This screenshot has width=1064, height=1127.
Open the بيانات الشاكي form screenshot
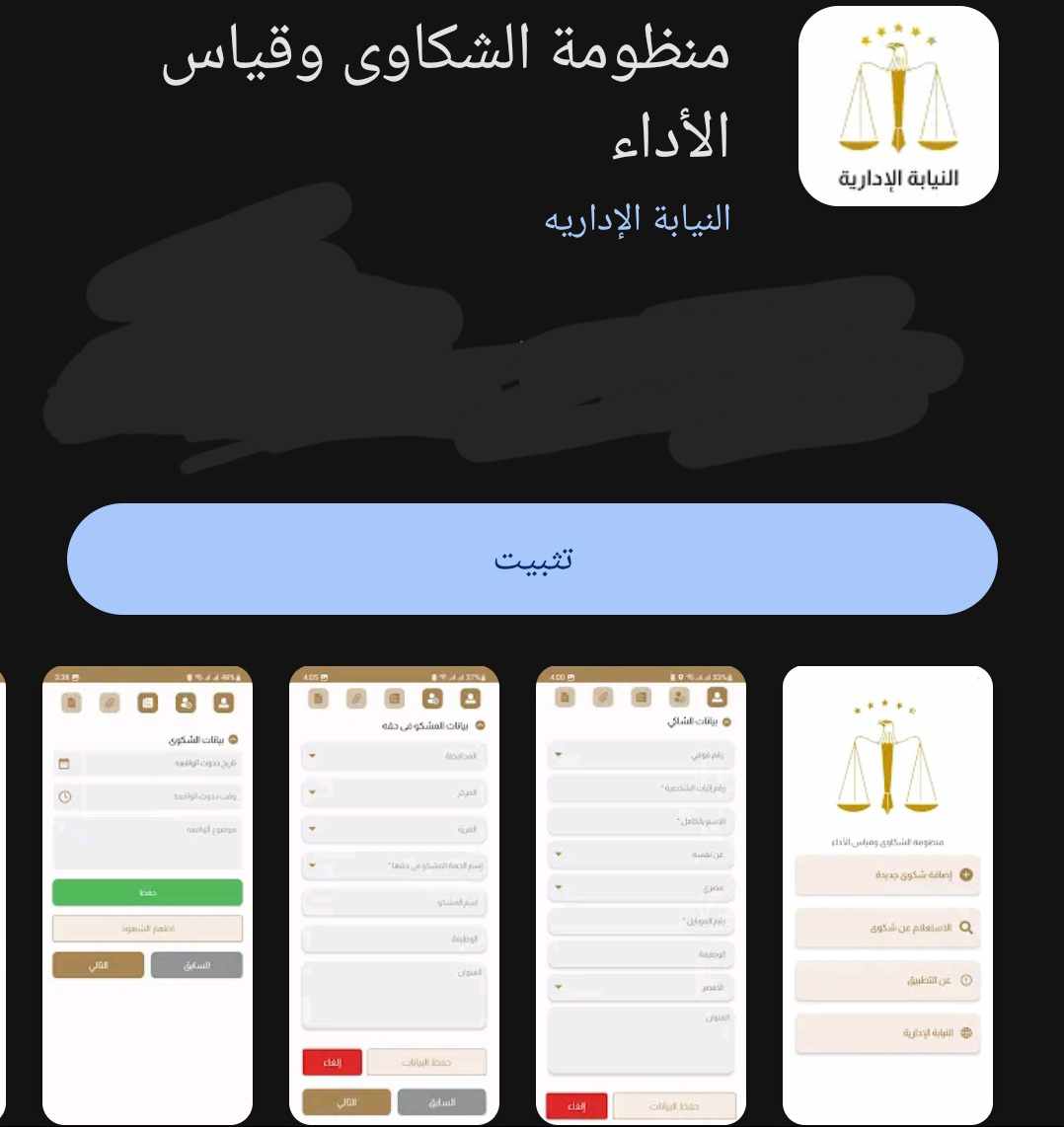(x=641, y=893)
